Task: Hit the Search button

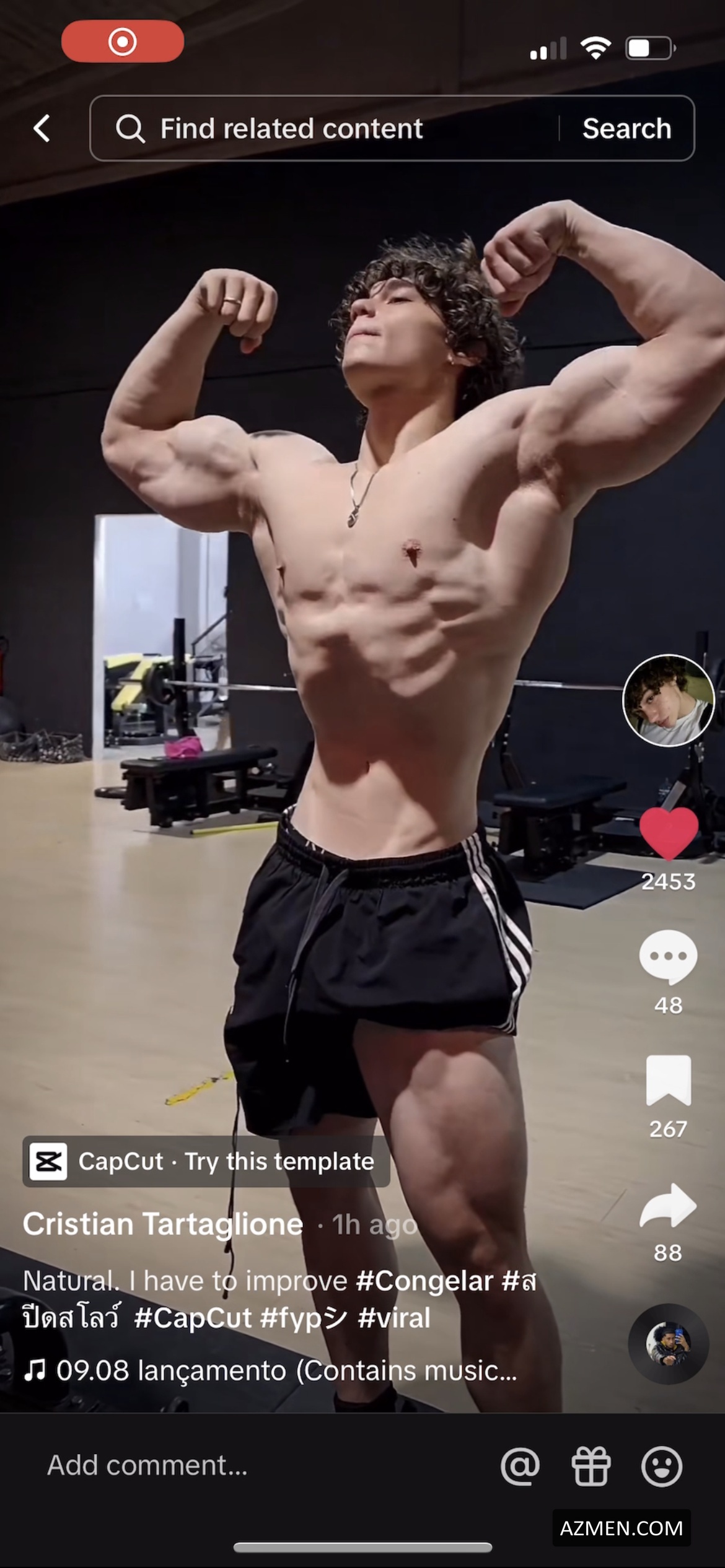Action: (626, 129)
